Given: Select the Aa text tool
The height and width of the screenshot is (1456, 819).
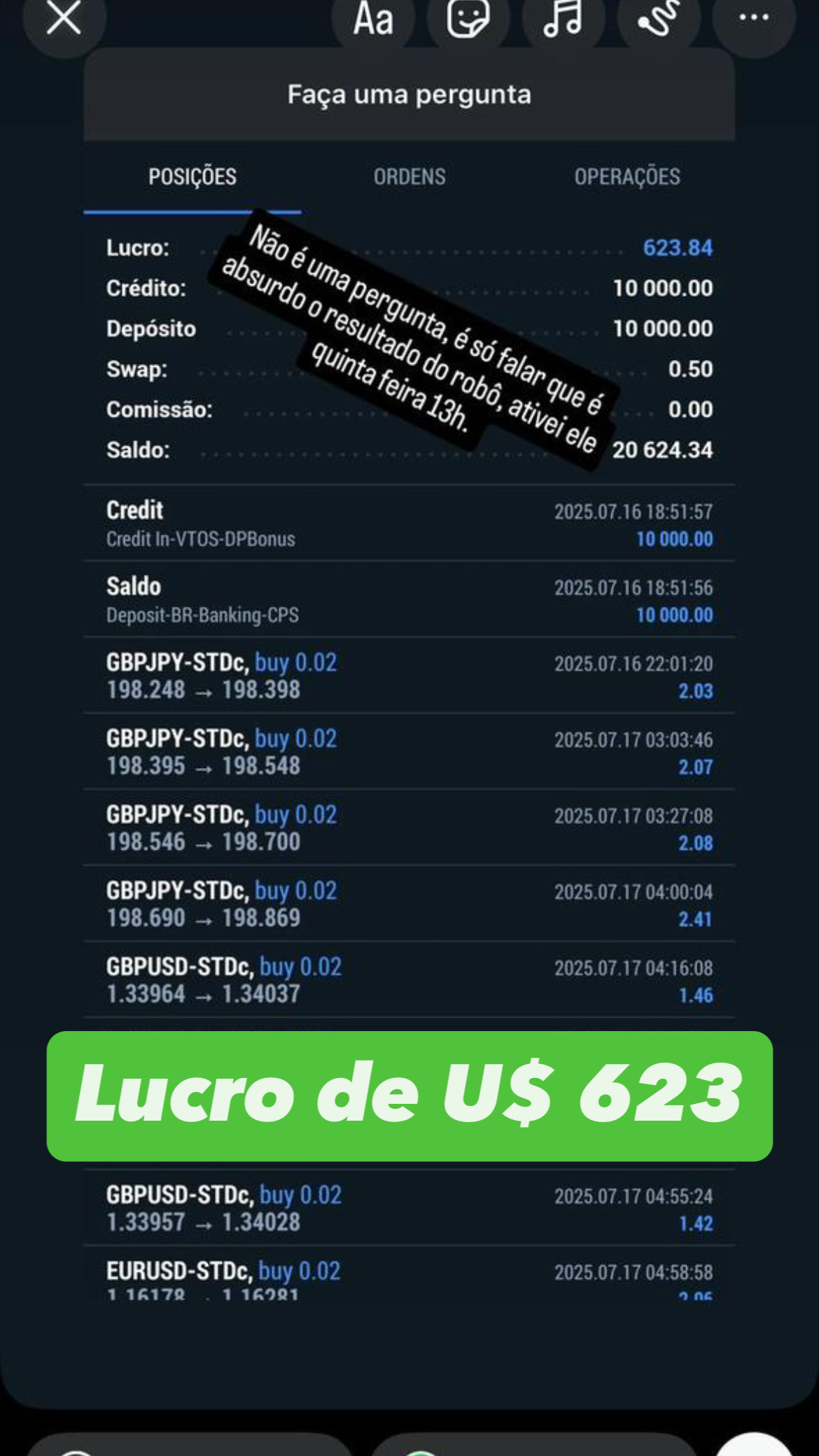Looking at the screenshot, I should [x=373, y=20].
